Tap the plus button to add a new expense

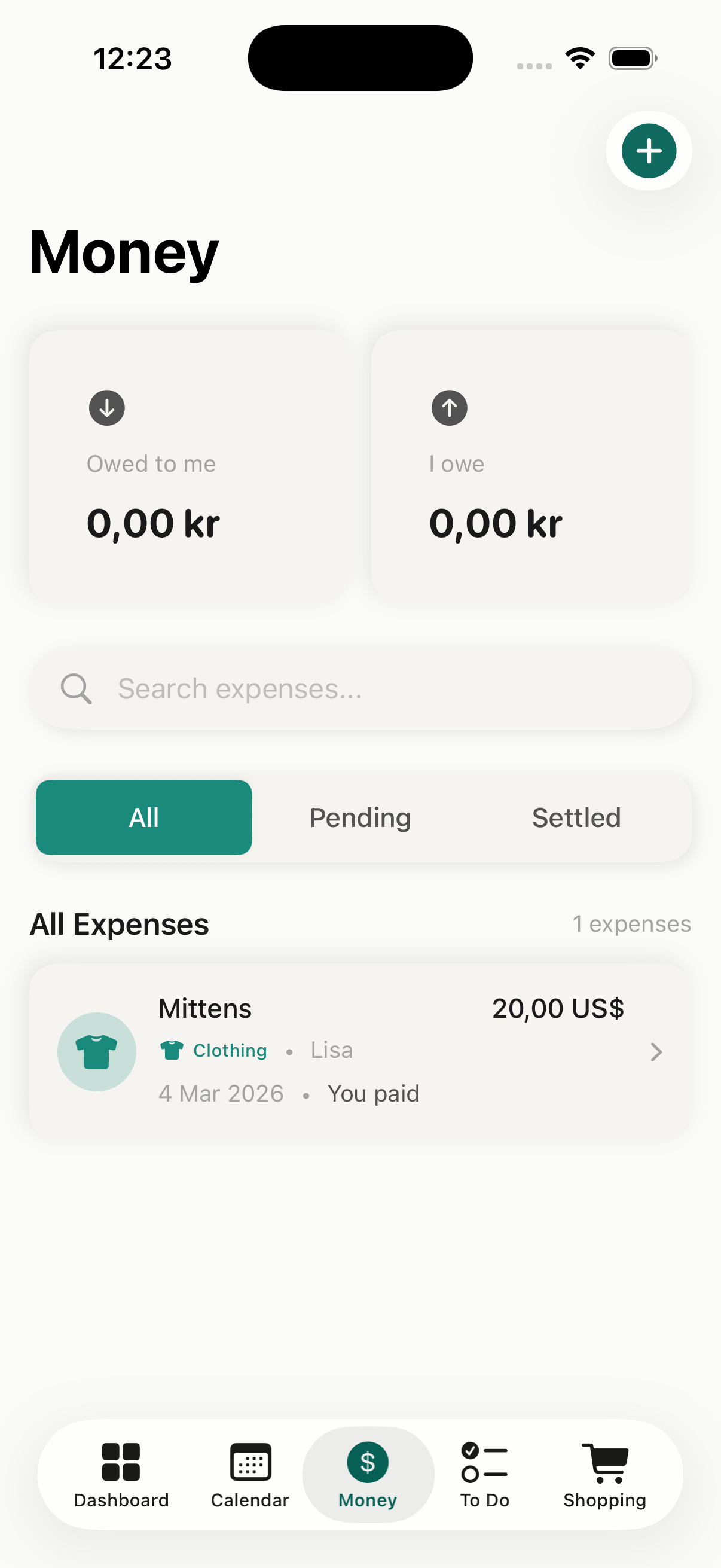click(648, 151)
